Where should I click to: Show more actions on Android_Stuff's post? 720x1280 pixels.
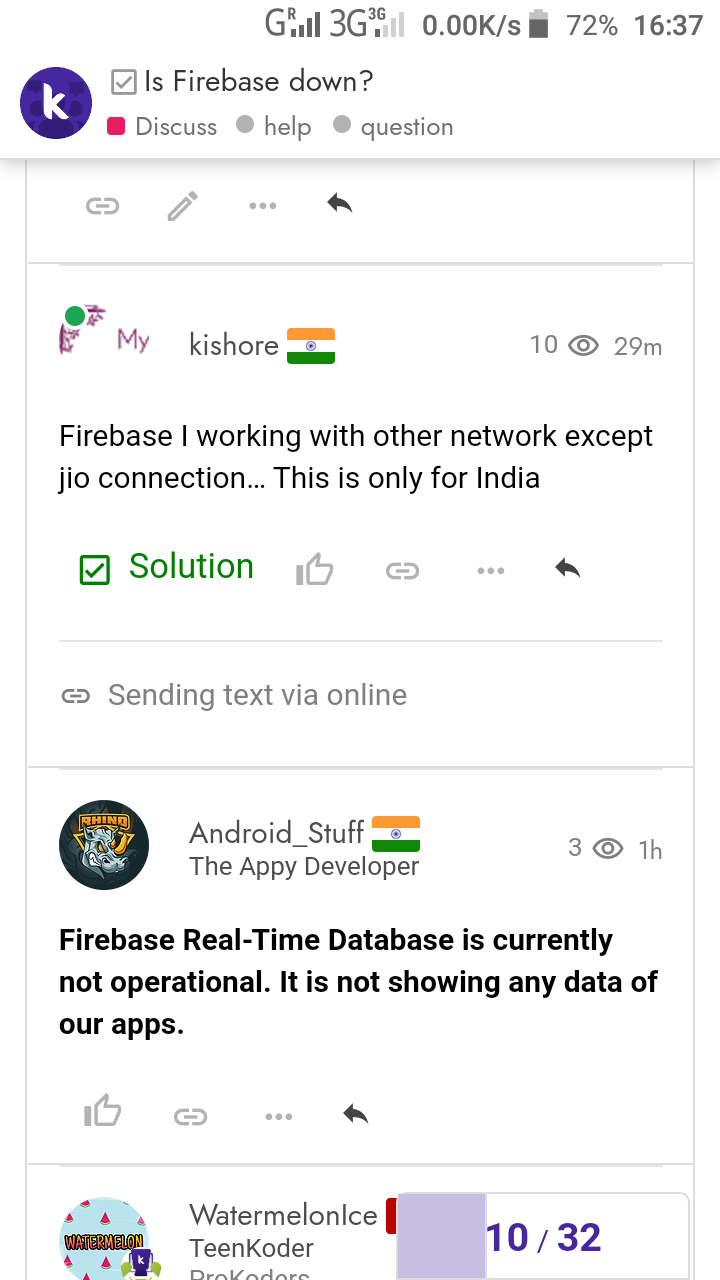pyautogui.click(x=278, y=1115)
